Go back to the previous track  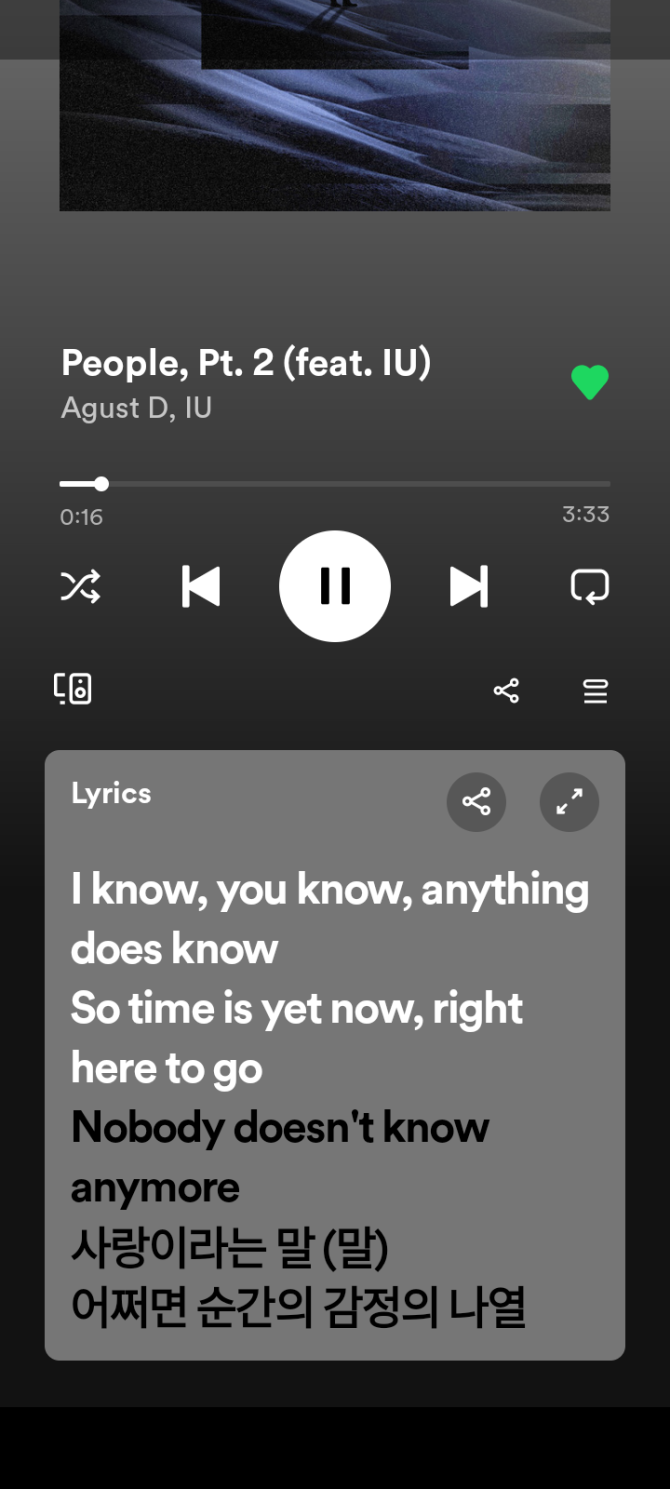pyautogui.click(x=201, y=586)
